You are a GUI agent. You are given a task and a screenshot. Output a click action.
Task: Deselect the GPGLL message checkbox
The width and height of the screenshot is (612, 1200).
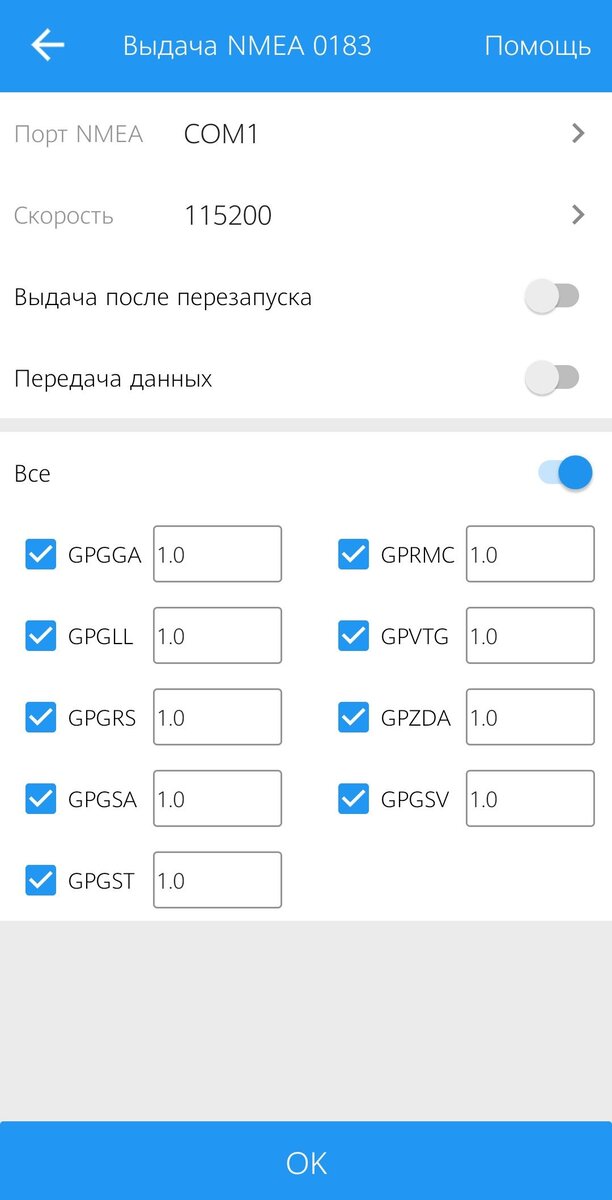40,636
